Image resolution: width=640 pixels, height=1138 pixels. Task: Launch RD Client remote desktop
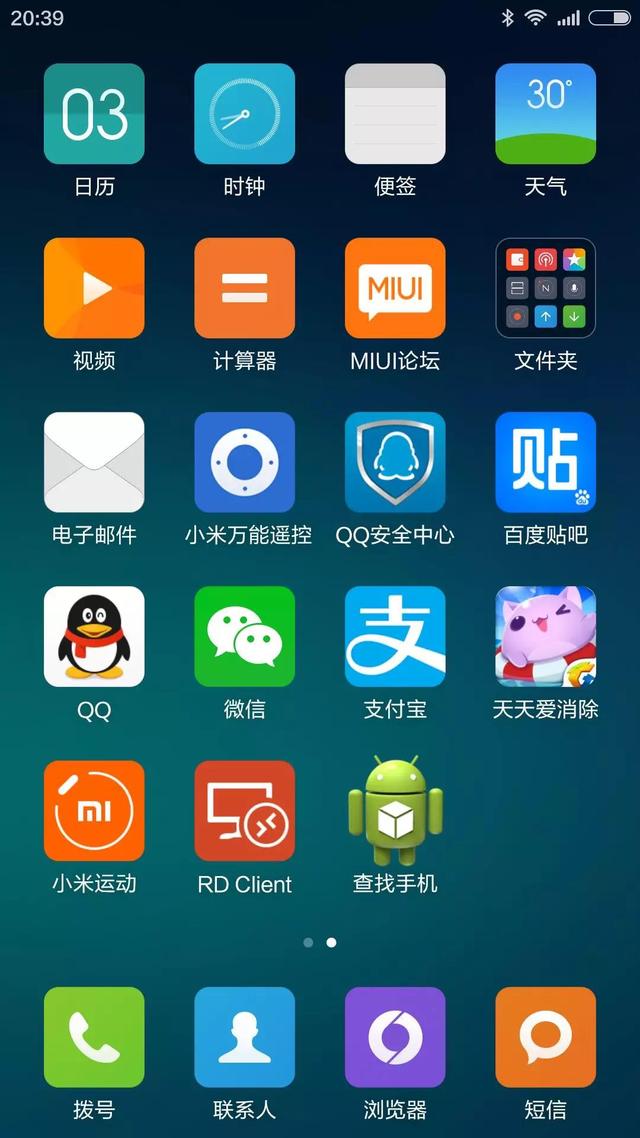click(x=245, y=810)
